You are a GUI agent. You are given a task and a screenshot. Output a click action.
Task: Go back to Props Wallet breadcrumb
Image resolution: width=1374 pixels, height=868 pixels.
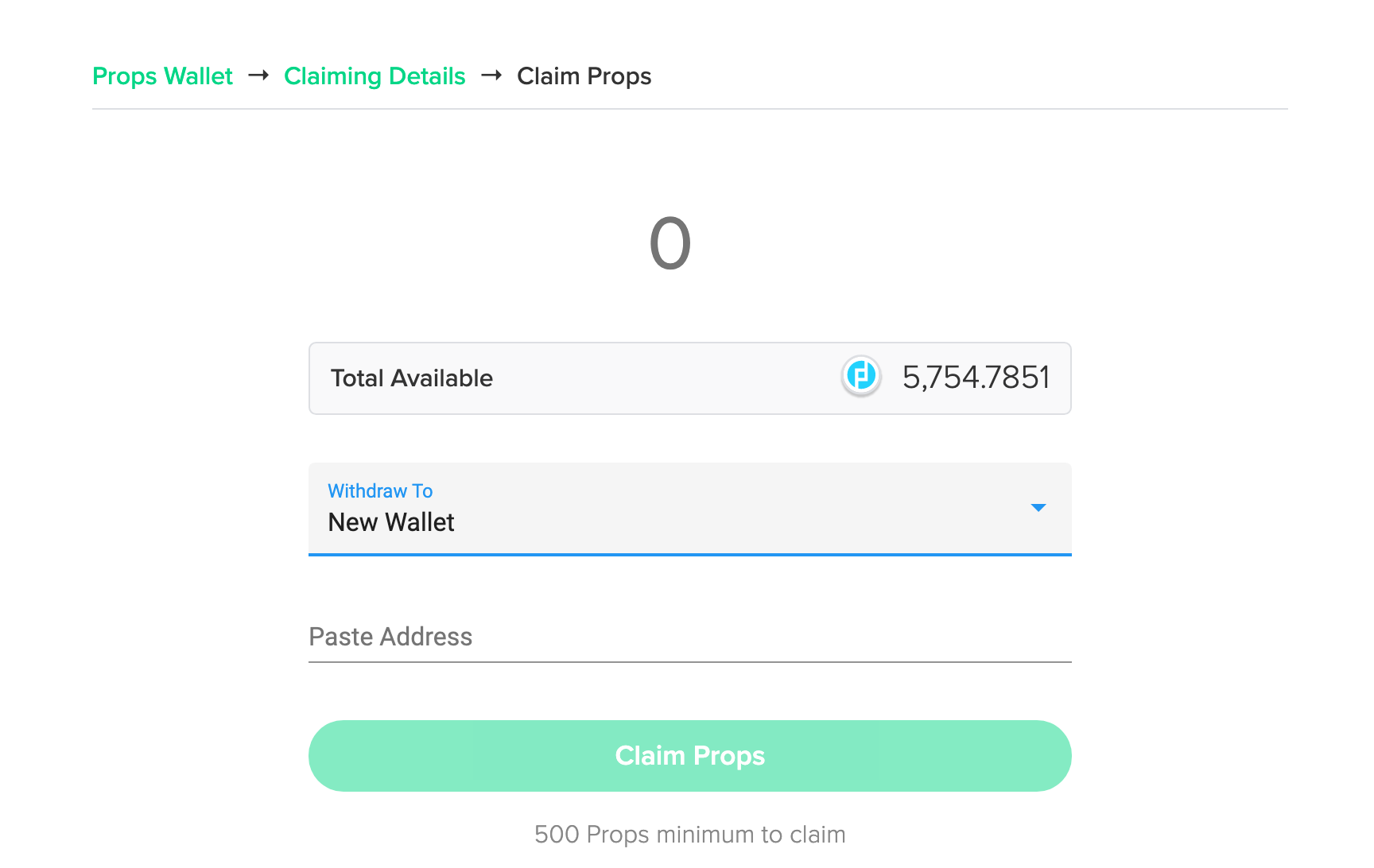pos(162,76)
